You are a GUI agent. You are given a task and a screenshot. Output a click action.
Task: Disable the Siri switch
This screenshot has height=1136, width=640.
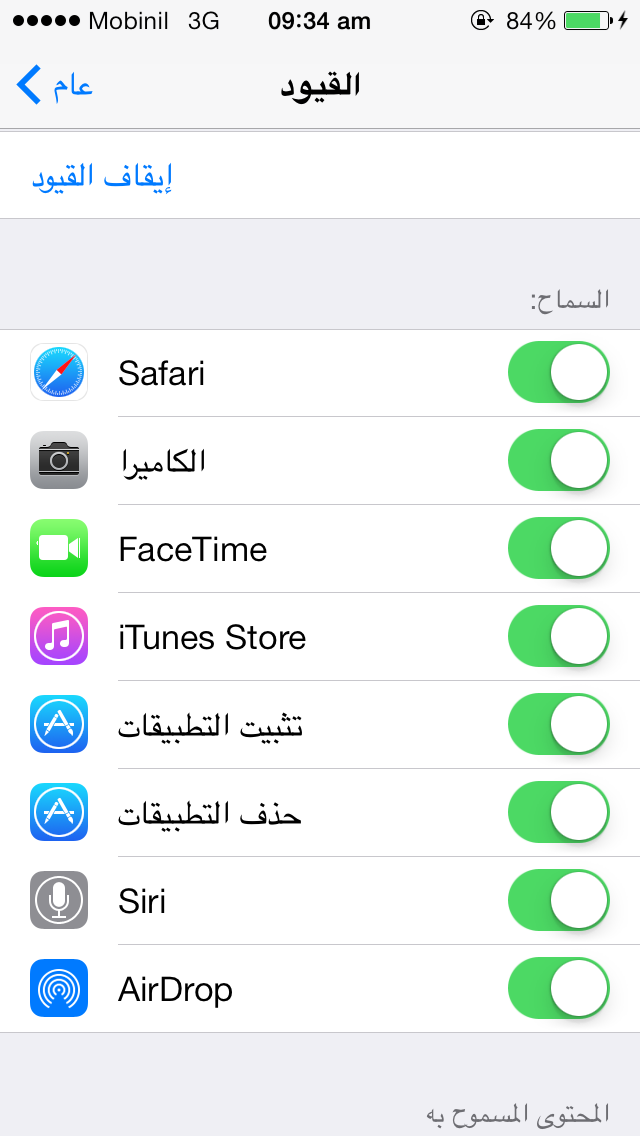[x=558, y=901]
